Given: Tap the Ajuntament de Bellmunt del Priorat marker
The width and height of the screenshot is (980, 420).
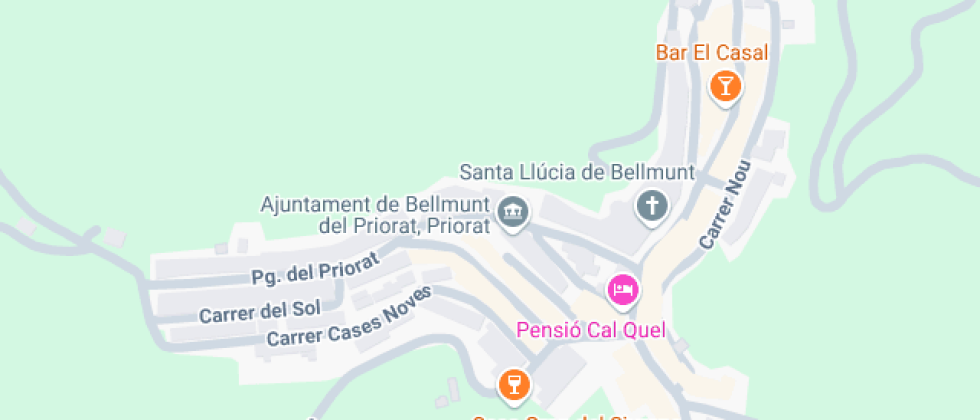Looking at the screenshot, I should click(x=513, y=211).
